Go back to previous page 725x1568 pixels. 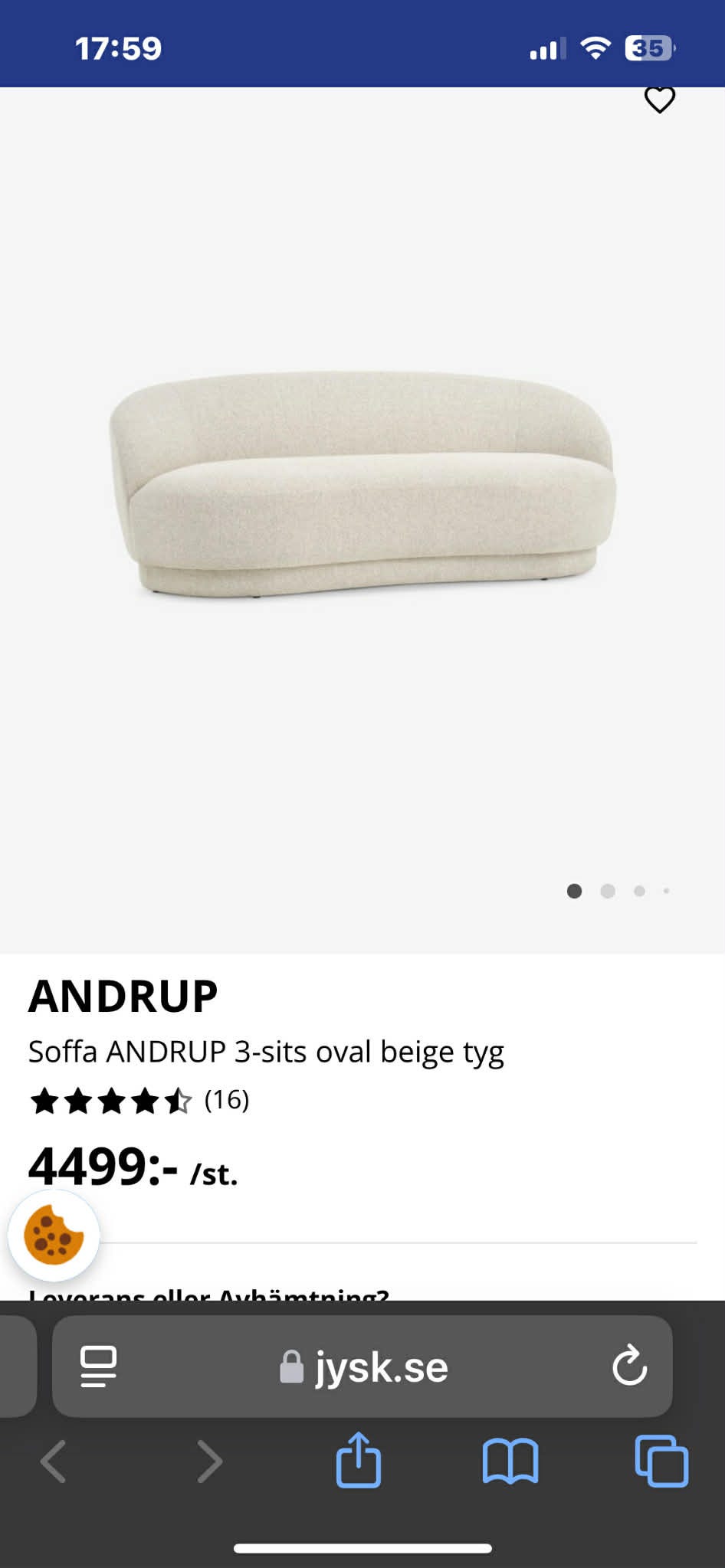coord(54,1462)
